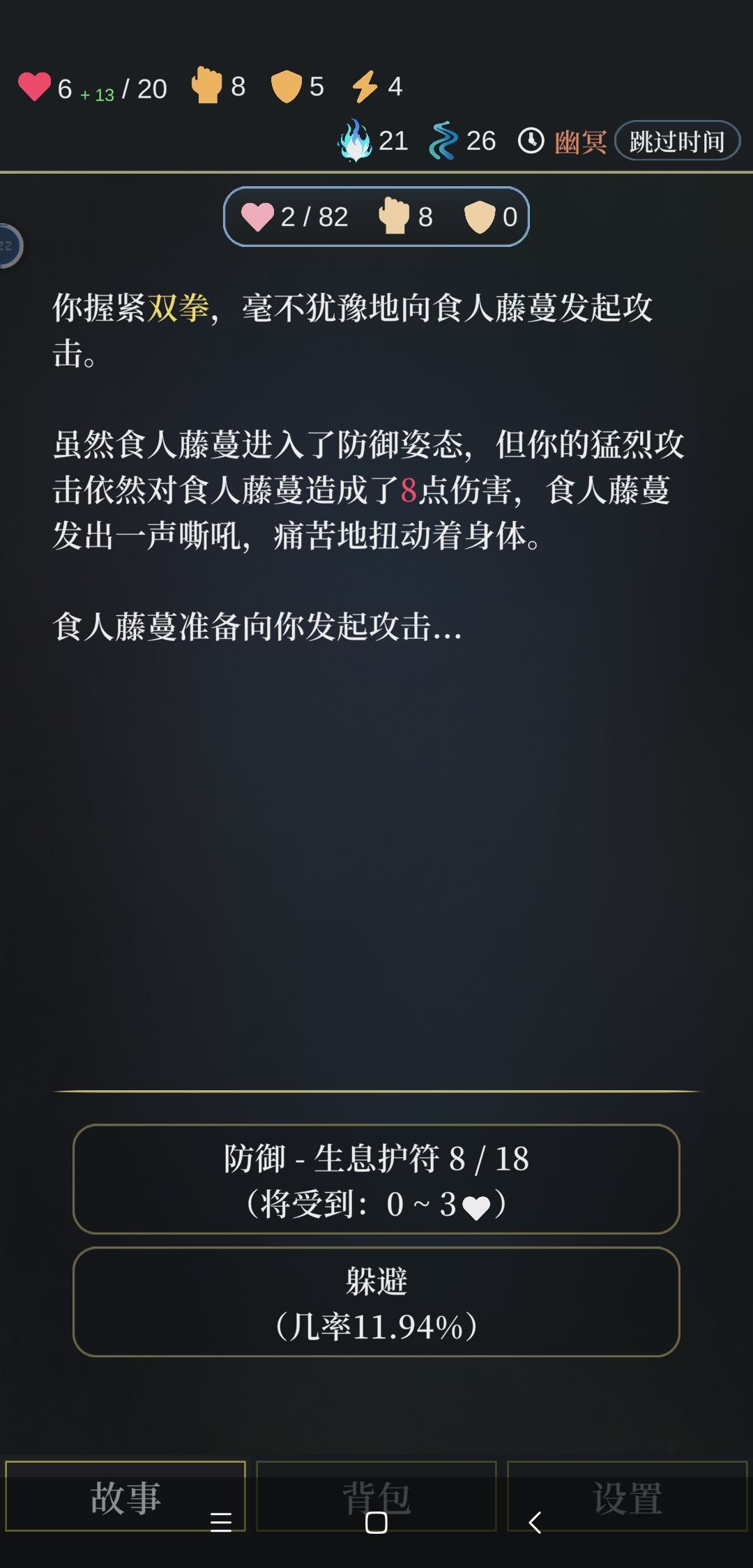Select the winding path progress icon
This screenshot has height=1568, width=753.
point(444,141)
